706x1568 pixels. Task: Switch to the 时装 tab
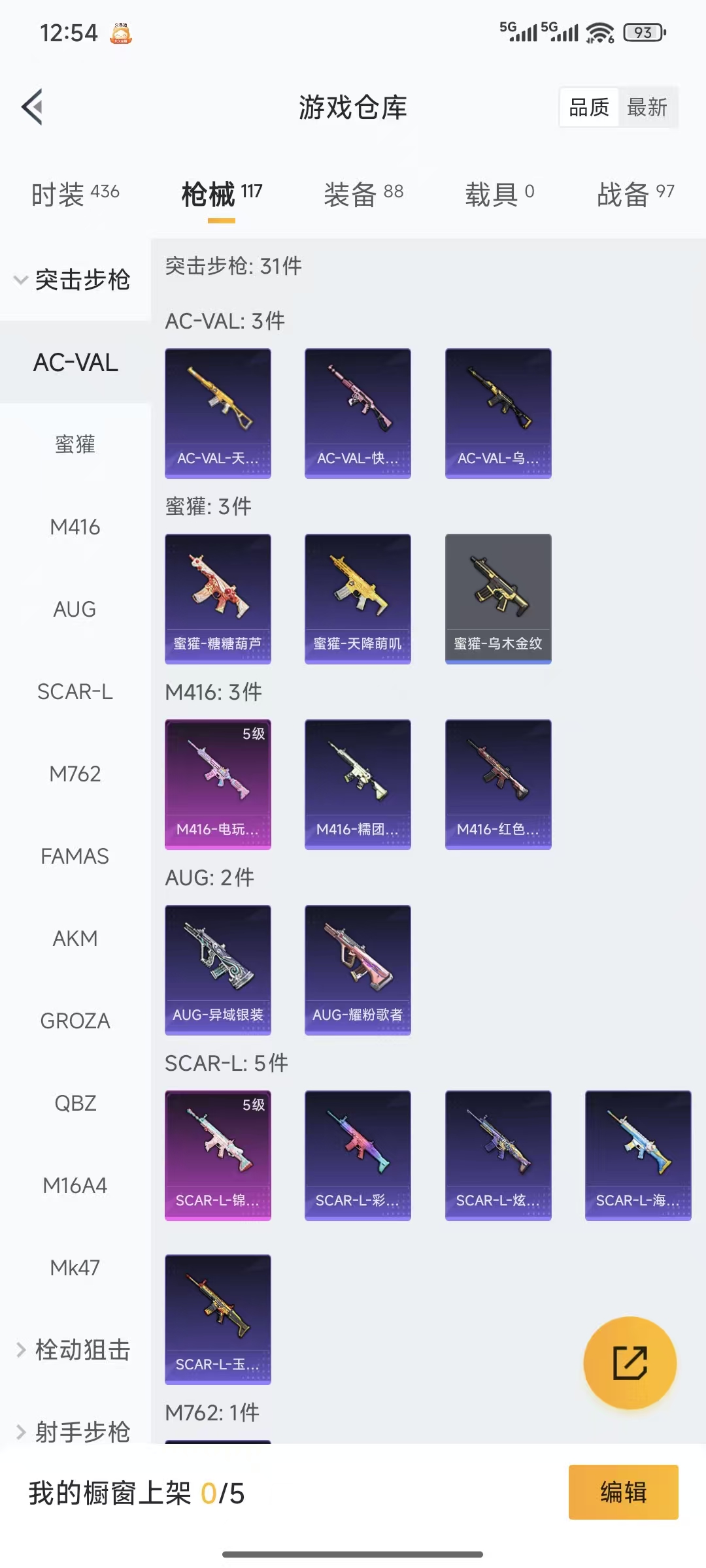75,194
